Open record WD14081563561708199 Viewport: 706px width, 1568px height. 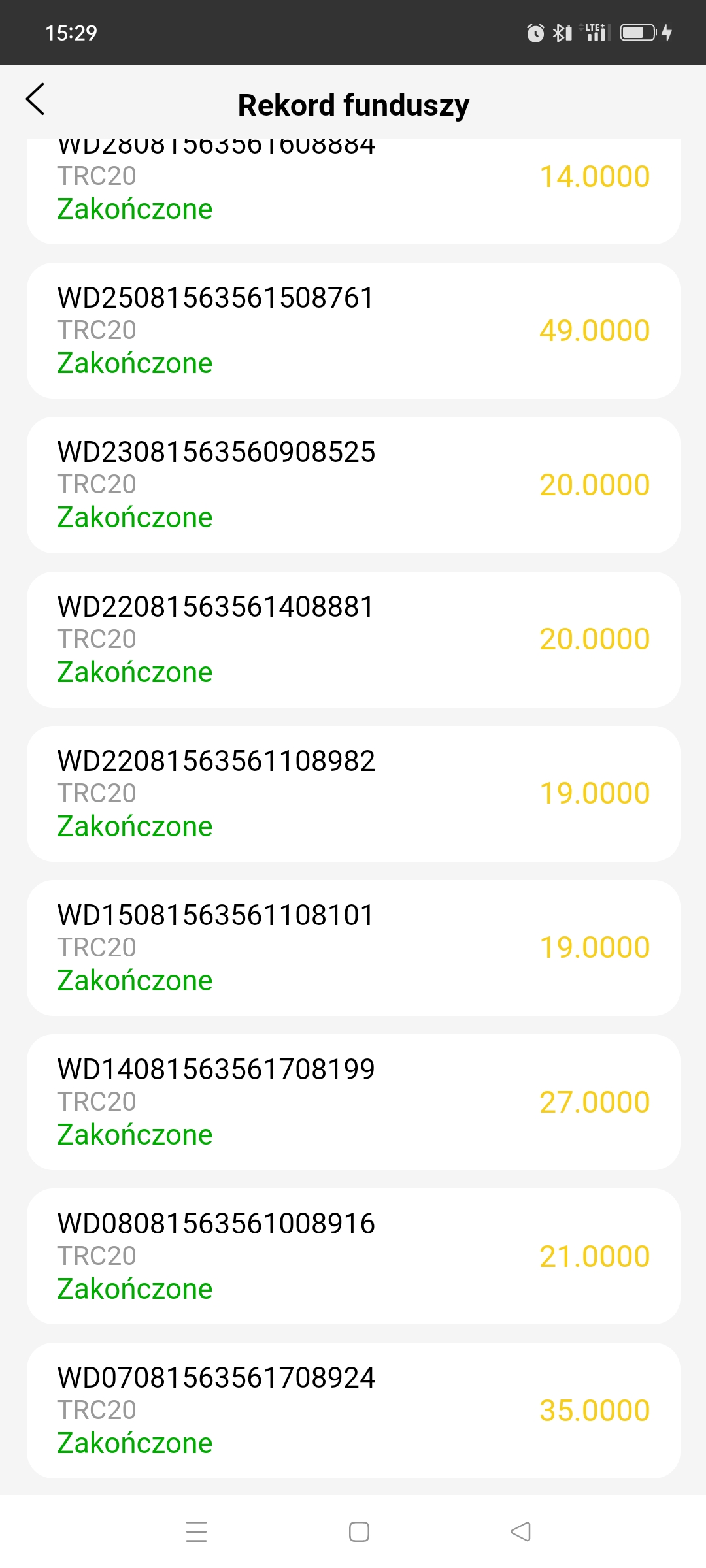pos(353,1102)
